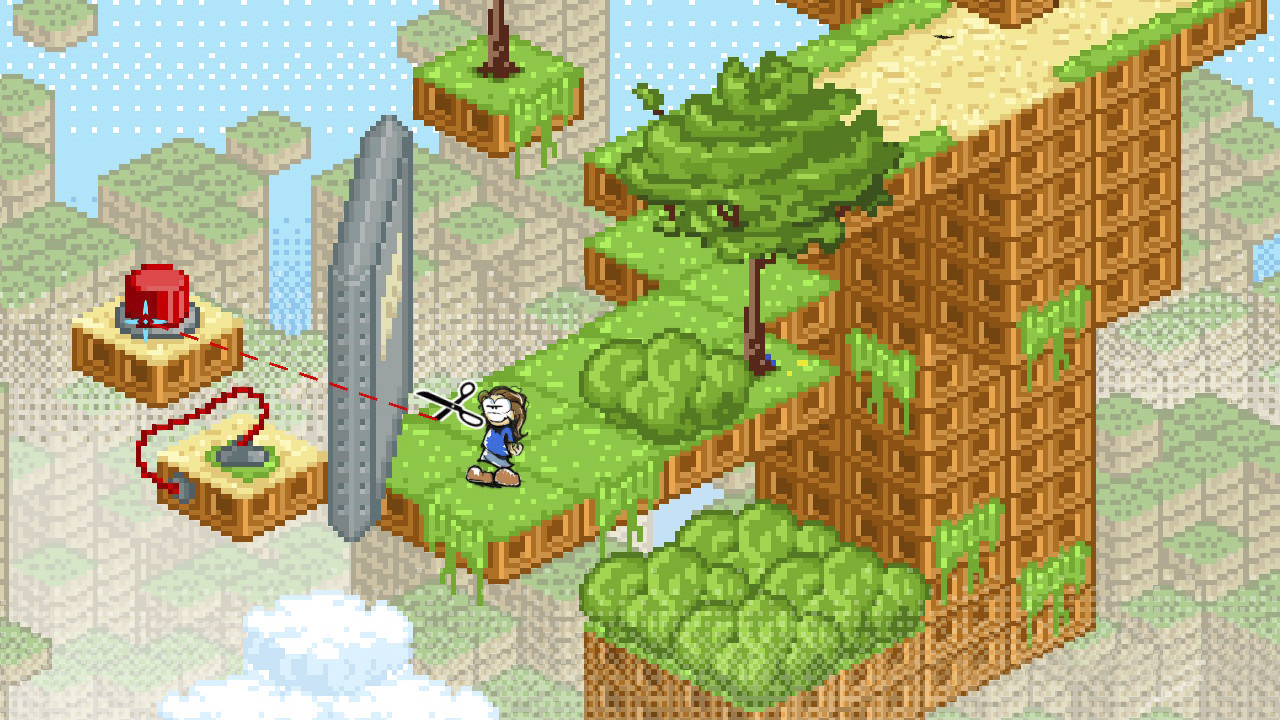Tap the big red button
The width and height of the screenshot is (1280, 720).
tap(157, 293)
